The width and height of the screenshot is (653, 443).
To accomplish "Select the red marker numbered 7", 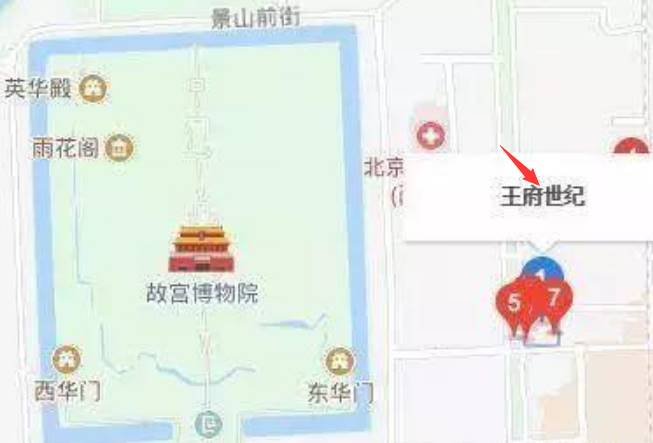I will [555, 298].
